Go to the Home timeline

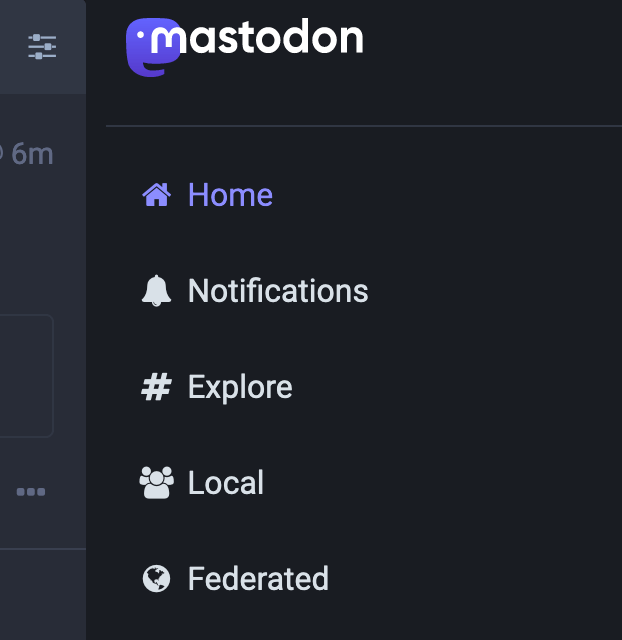pos(229,194)
